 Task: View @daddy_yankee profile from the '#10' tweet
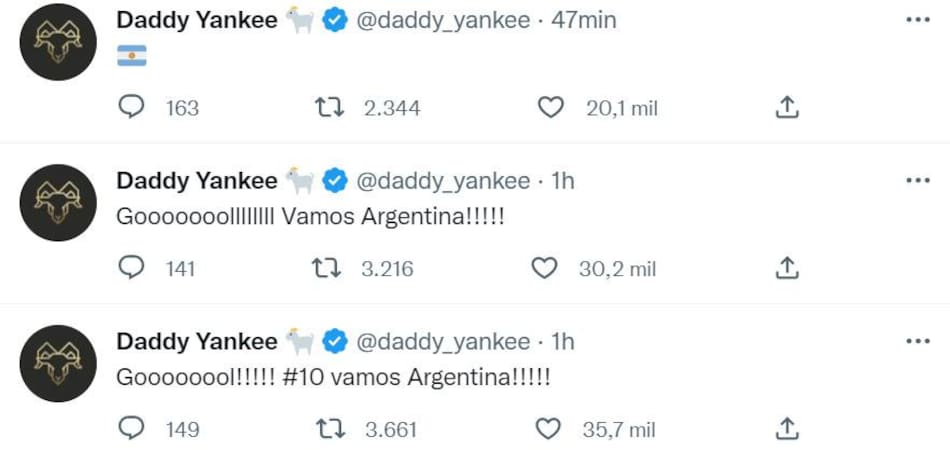point(443,342)
